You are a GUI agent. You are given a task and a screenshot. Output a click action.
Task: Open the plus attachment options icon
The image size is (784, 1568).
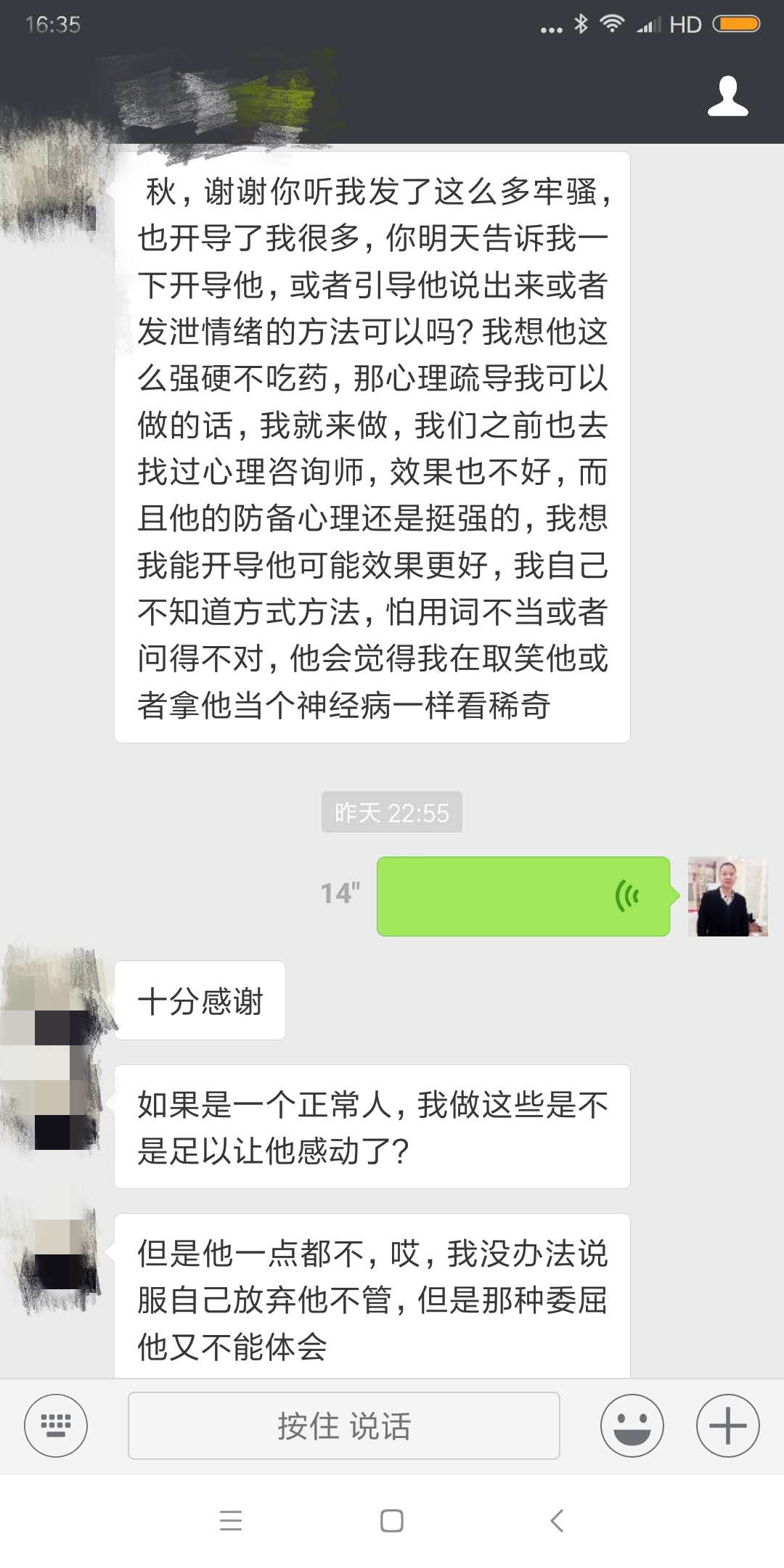(x=726, y=1425)
